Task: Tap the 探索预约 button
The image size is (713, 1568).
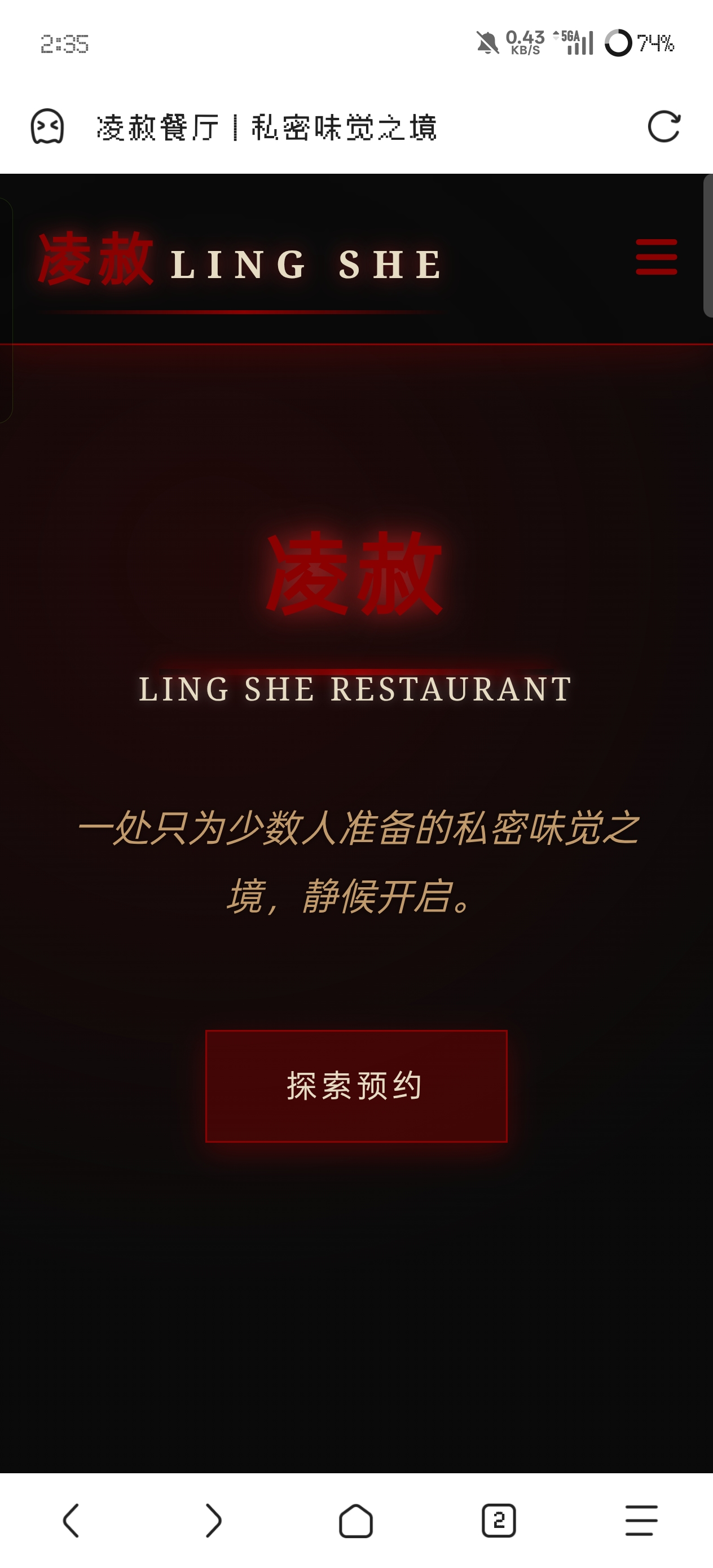Action: (x=356, y=1085)
